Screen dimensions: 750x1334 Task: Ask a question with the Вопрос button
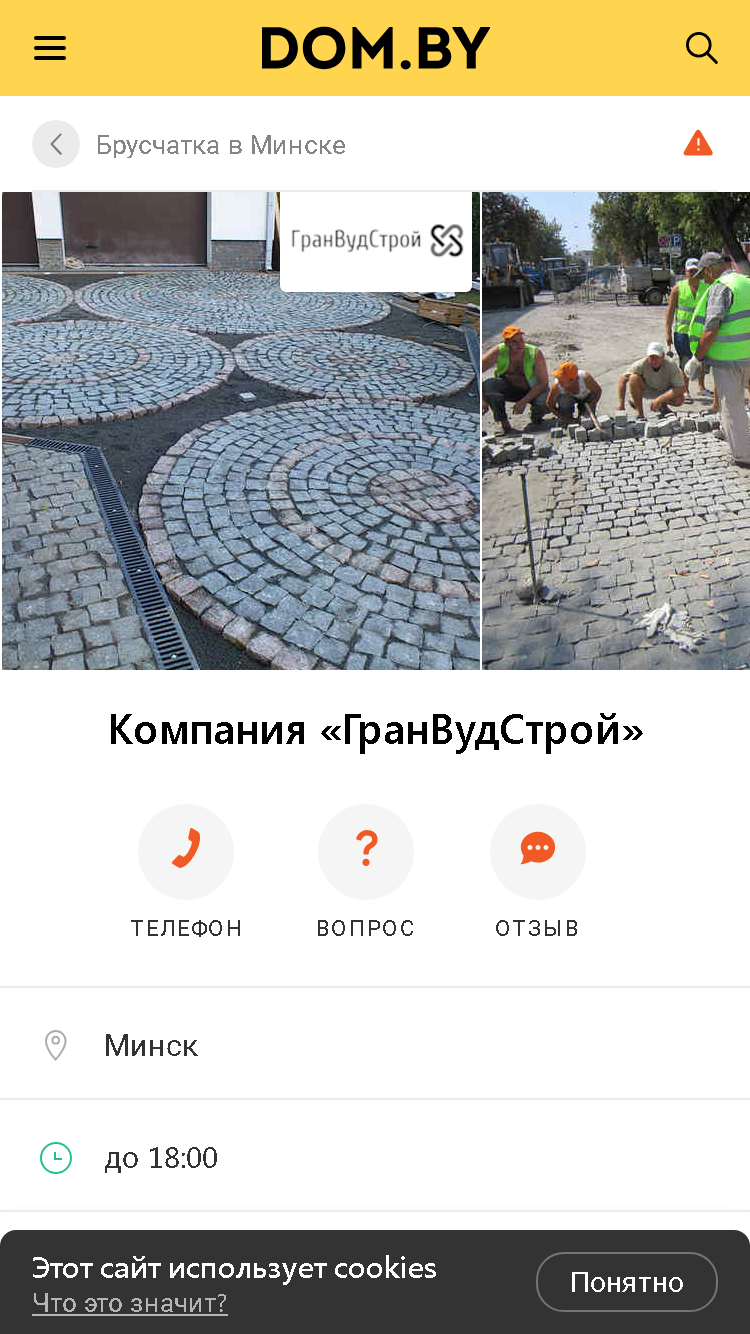365,871
